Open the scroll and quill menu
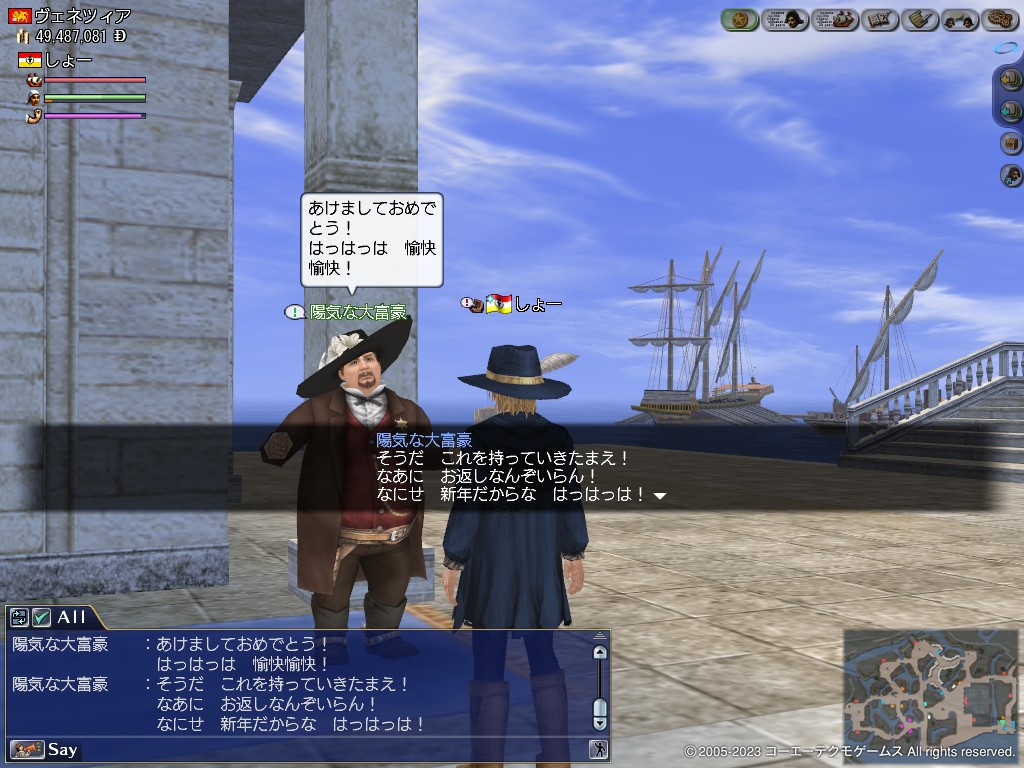 pos(920,19)
